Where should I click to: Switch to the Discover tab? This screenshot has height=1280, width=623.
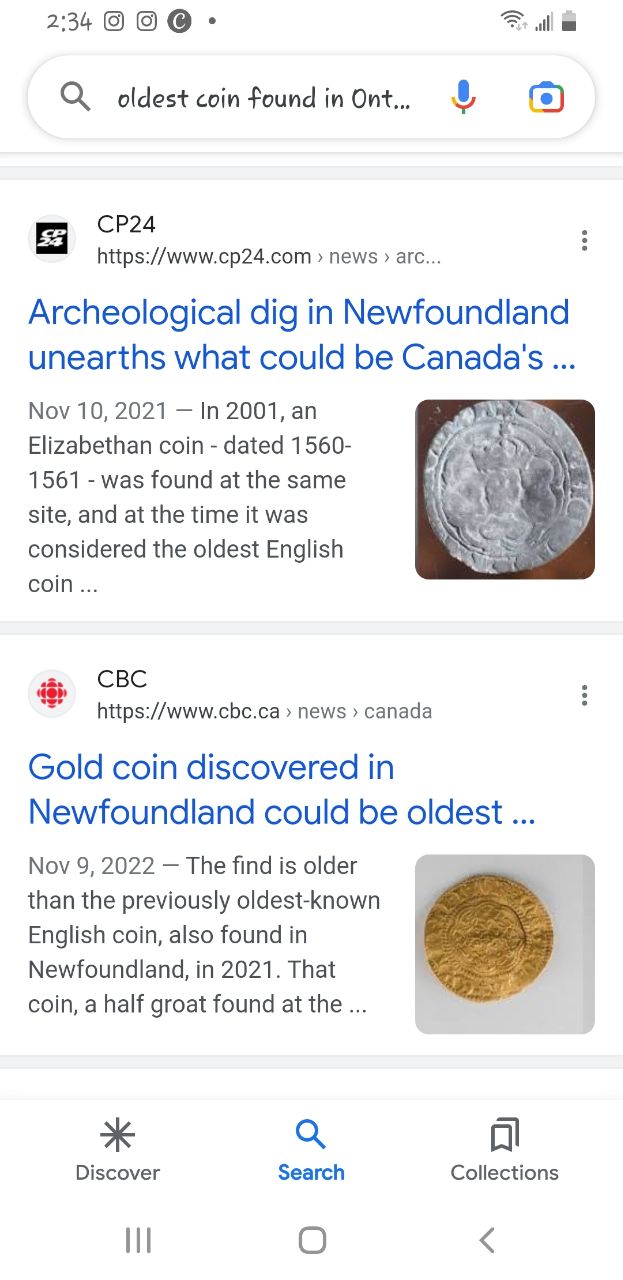pyautogui.click(x=118, y=1150)
